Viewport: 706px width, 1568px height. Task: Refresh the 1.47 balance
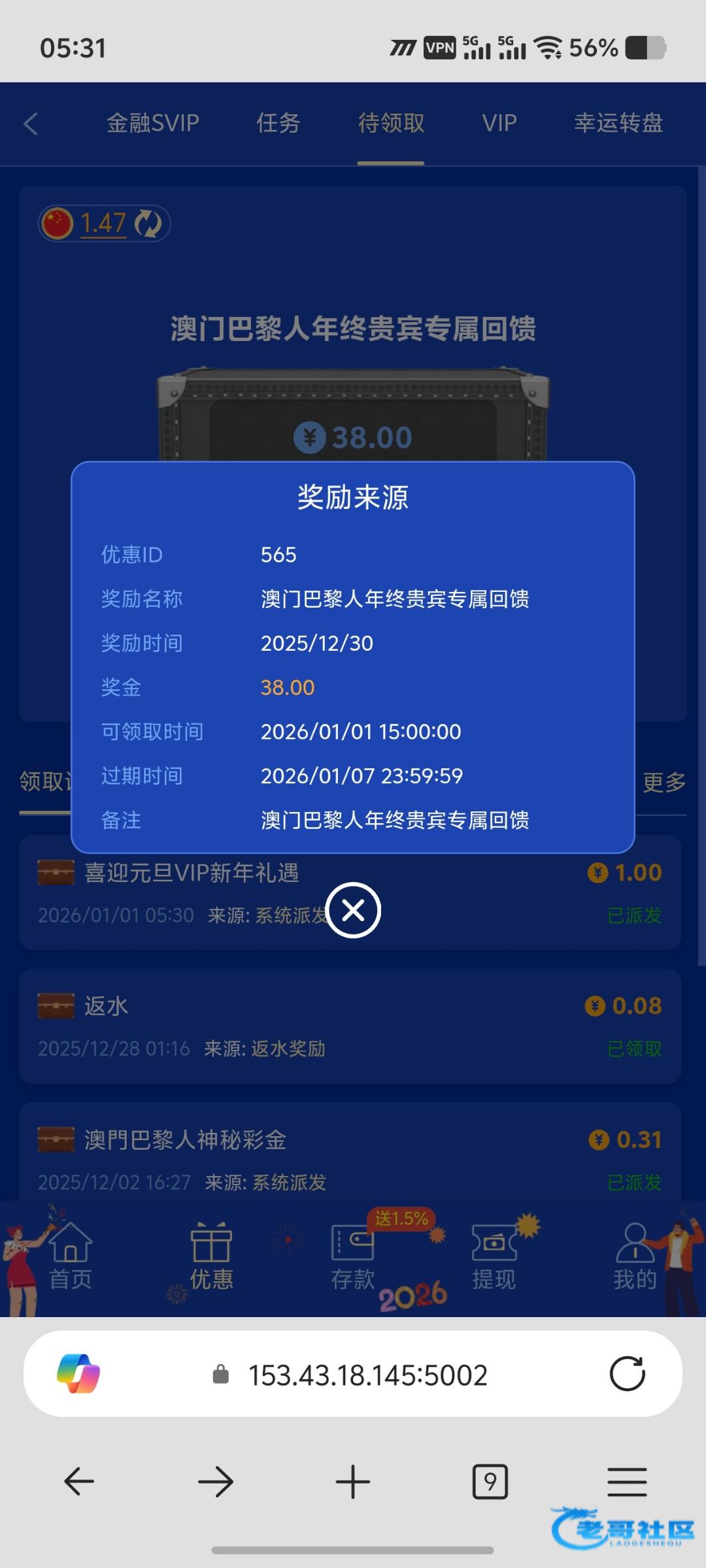tap(148, 223)
